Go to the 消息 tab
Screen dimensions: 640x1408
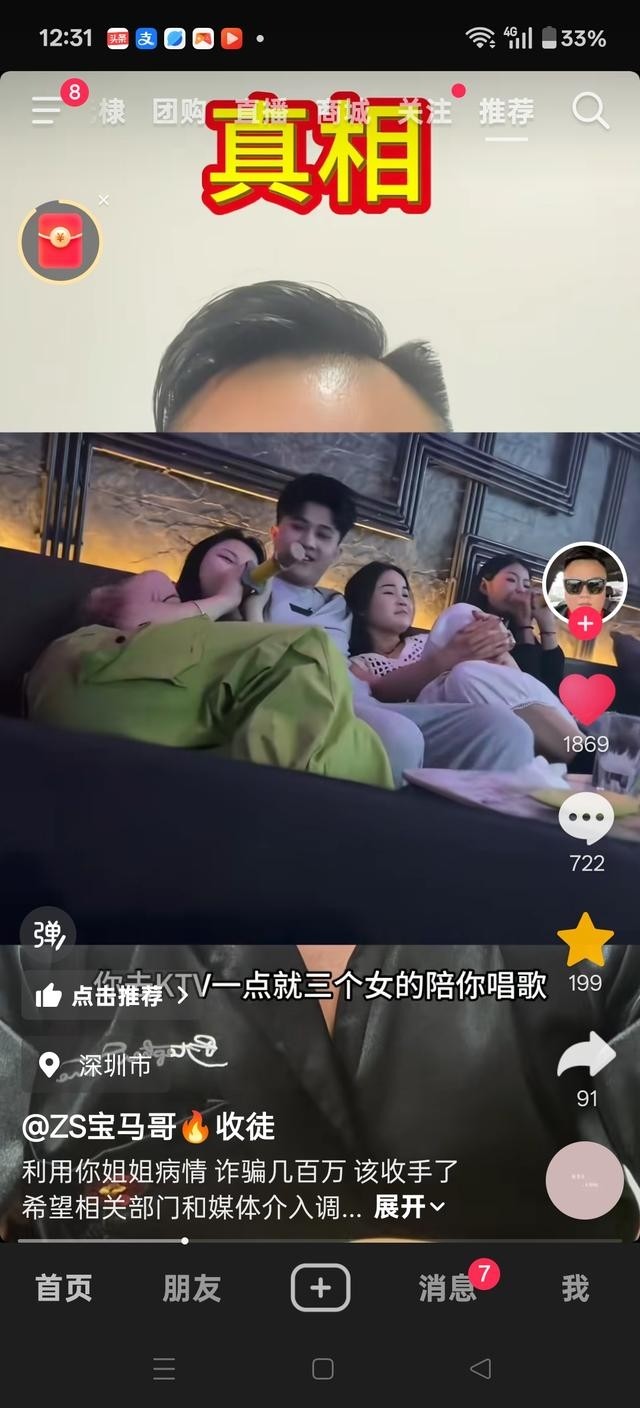tap(446, 1288)
